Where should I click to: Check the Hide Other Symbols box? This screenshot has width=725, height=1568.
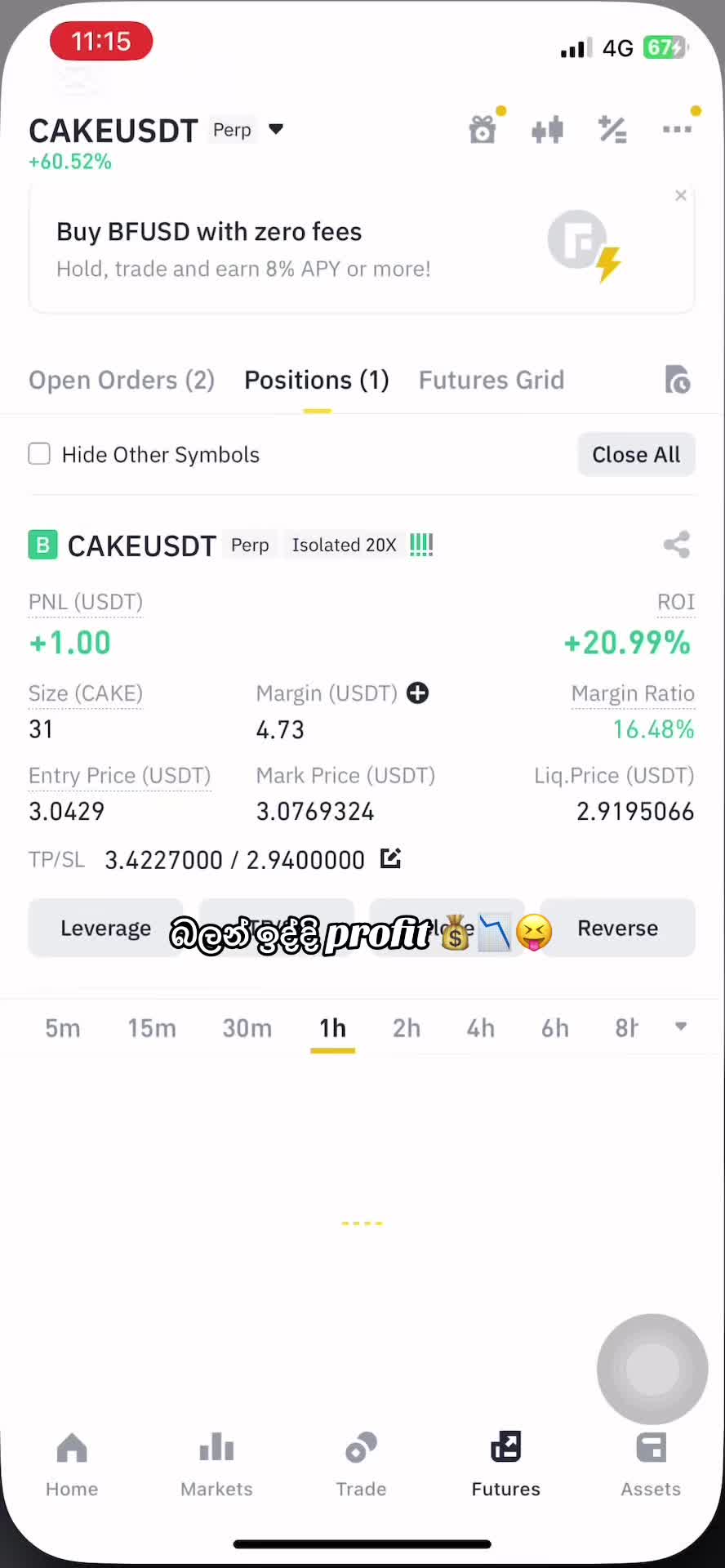(x=40, y=454)
